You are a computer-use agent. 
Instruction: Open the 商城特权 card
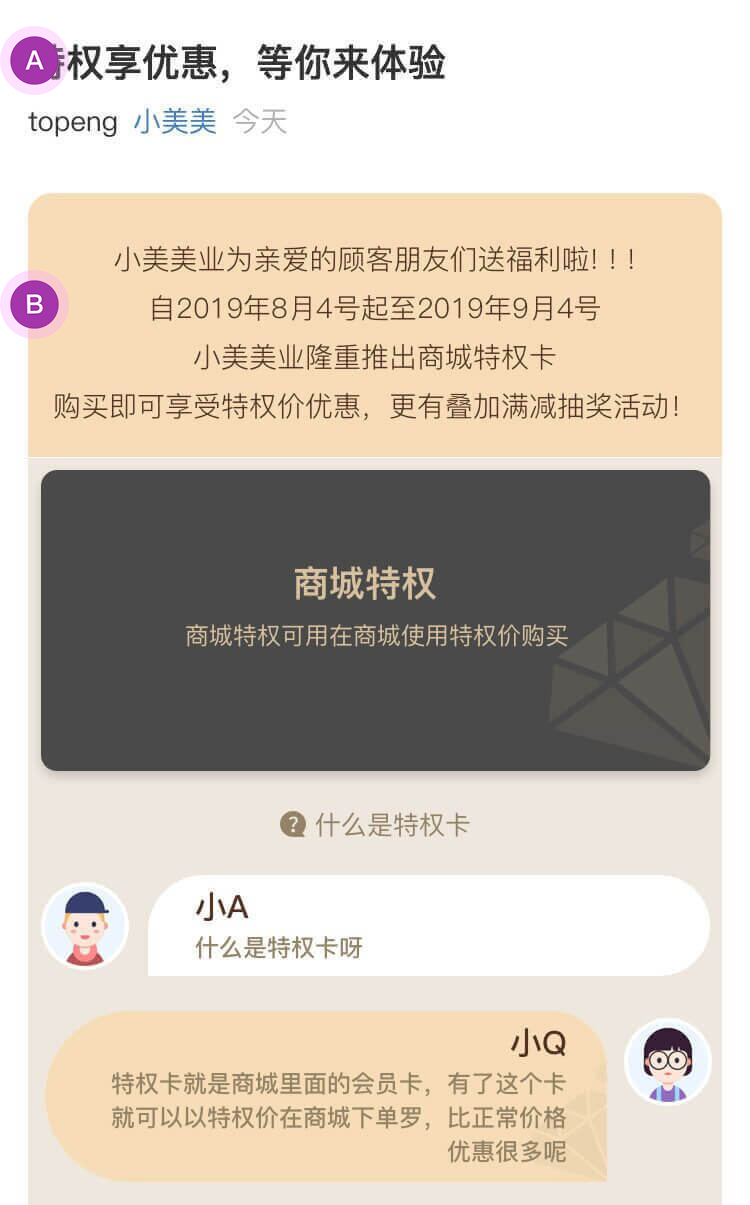pyautogui.click(x=375, y=620)
